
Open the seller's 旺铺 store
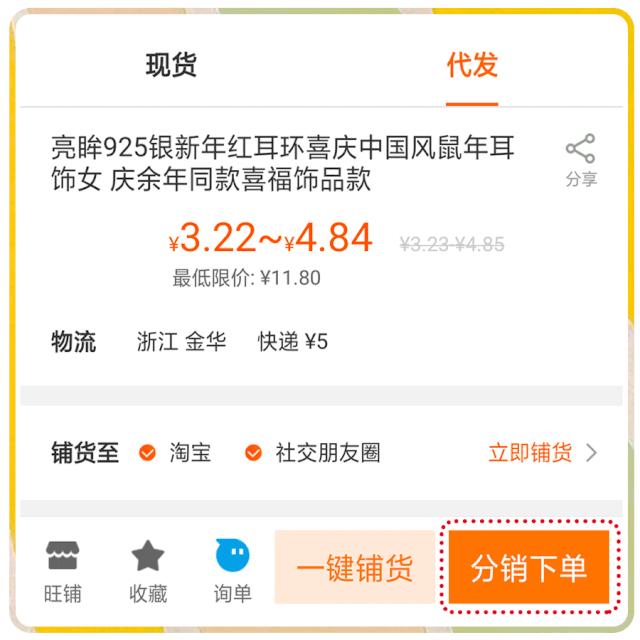tap(63, 570)
